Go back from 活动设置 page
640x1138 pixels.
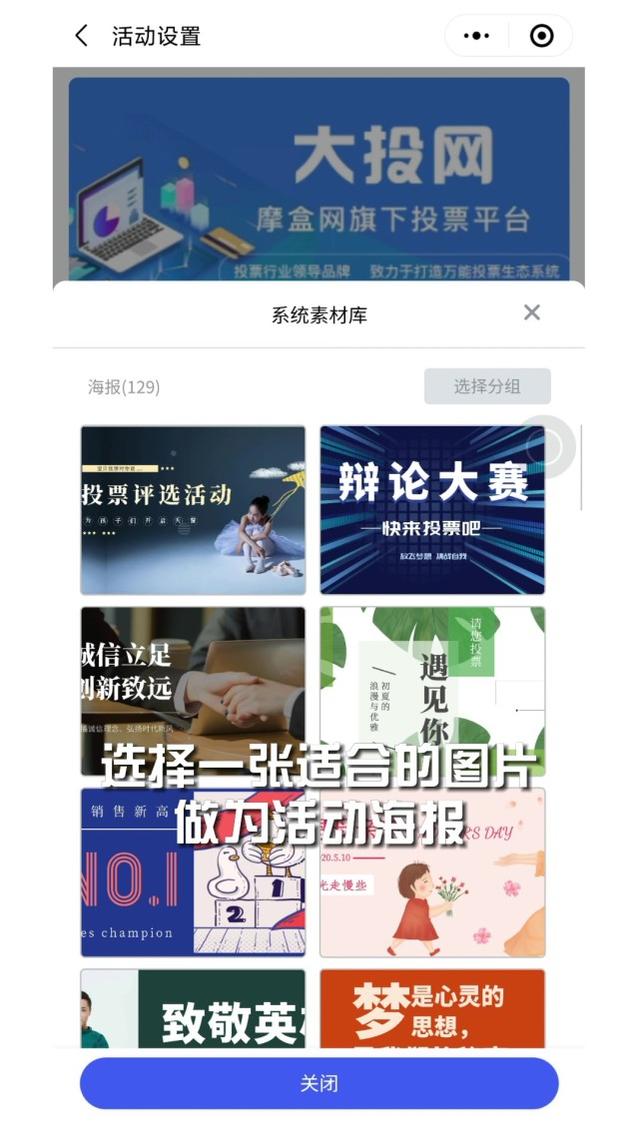tap(81, 36)
